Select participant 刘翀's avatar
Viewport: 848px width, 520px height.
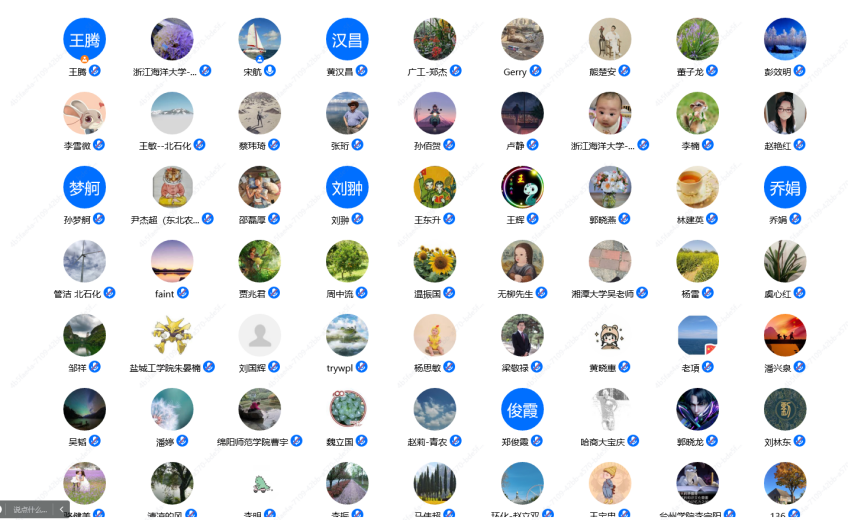(x=347, y=187)
